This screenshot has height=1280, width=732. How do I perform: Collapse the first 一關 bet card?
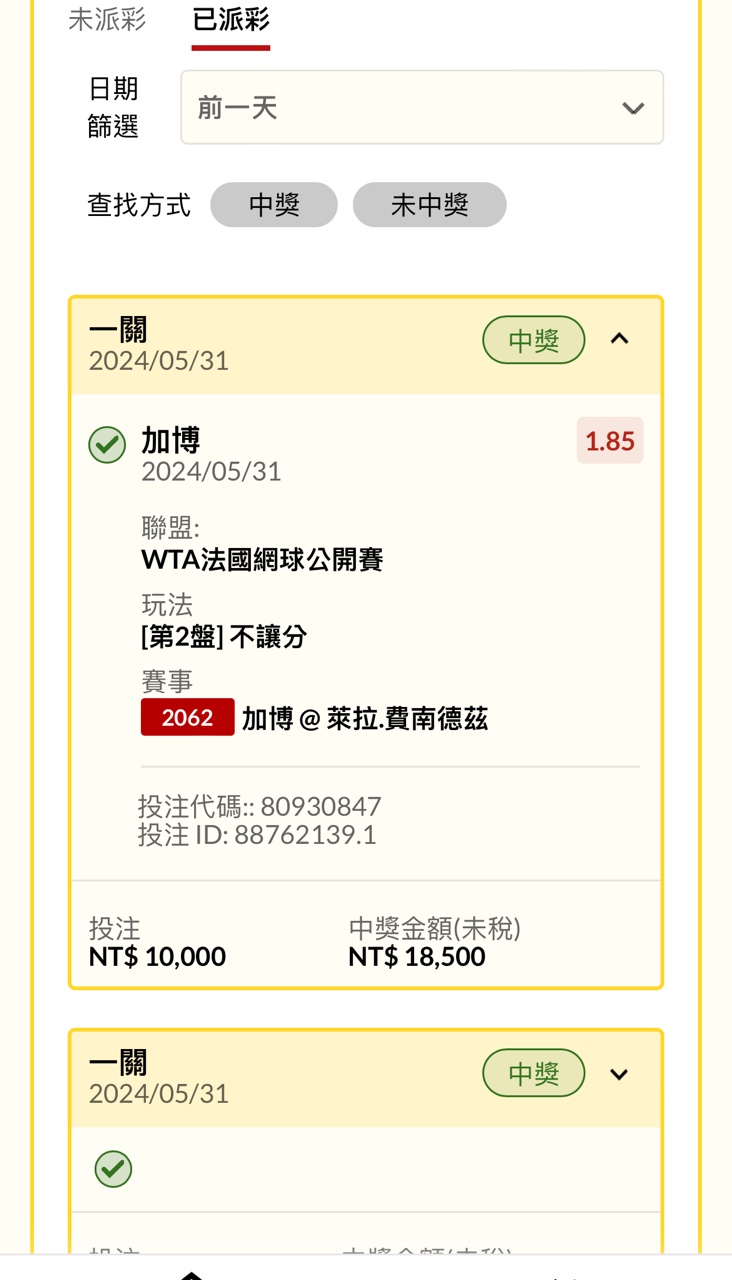pos(619,339)
